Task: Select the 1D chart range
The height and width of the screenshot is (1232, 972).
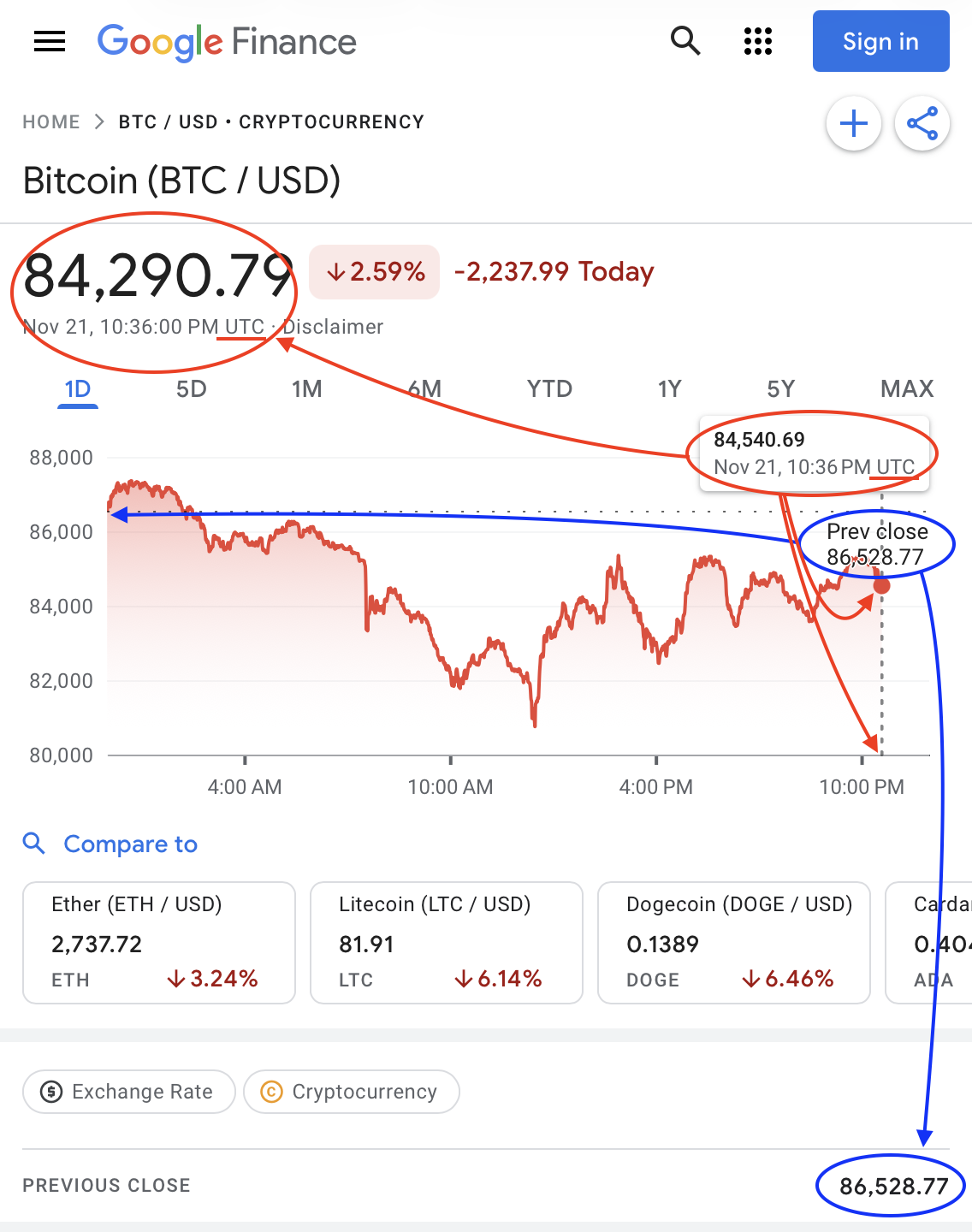Action: tap(78, 389)
